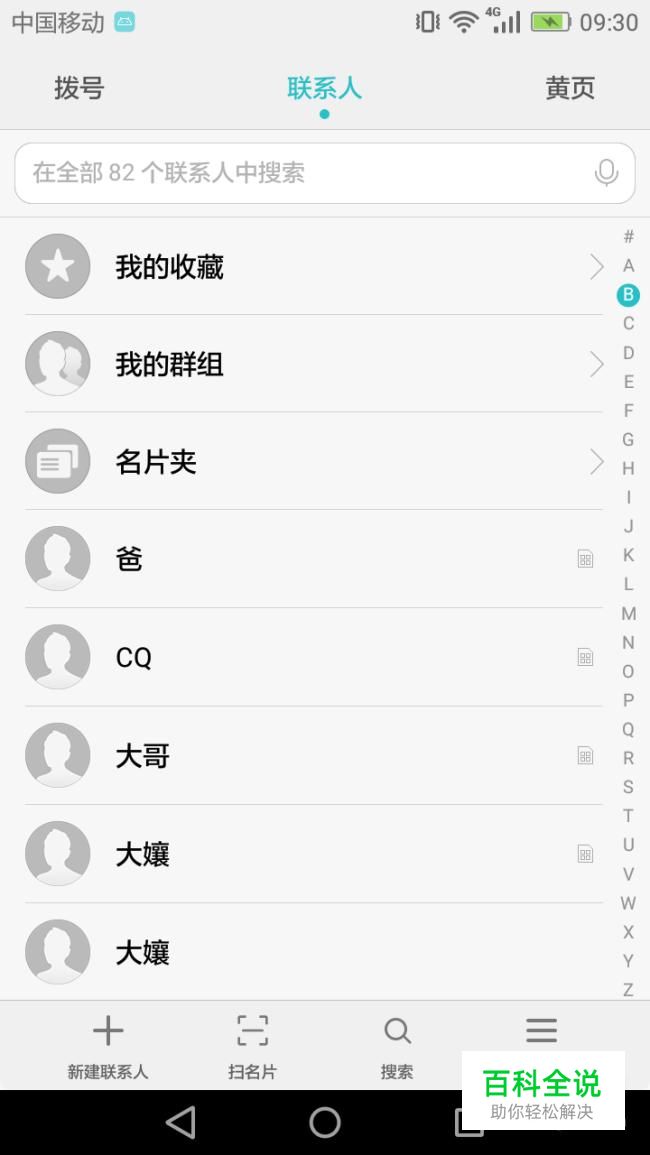This screenshot has width=650, height=1155.
Task: Tap 新建联系人 to add a contact
Action: pos(108,1045)
